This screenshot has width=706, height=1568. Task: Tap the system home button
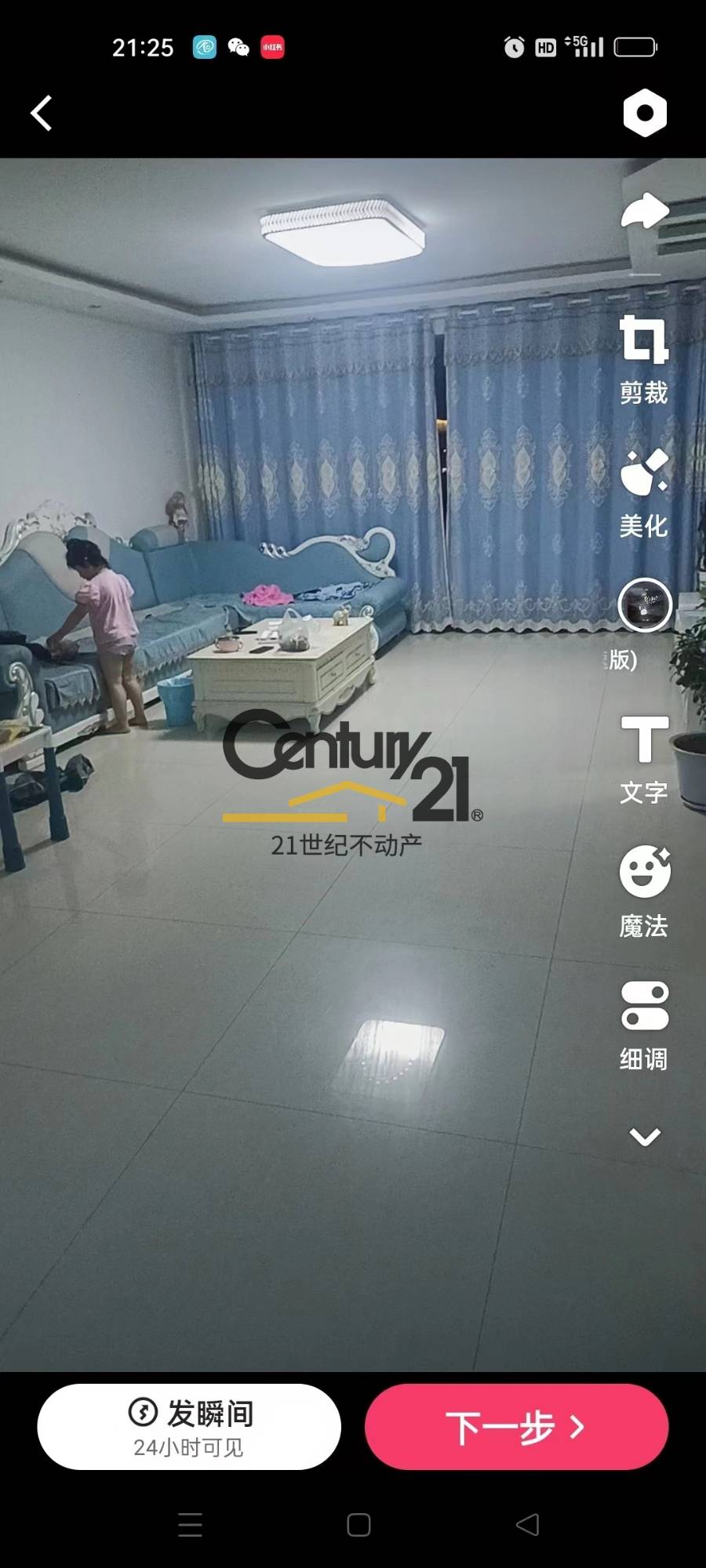(358, 1525)
